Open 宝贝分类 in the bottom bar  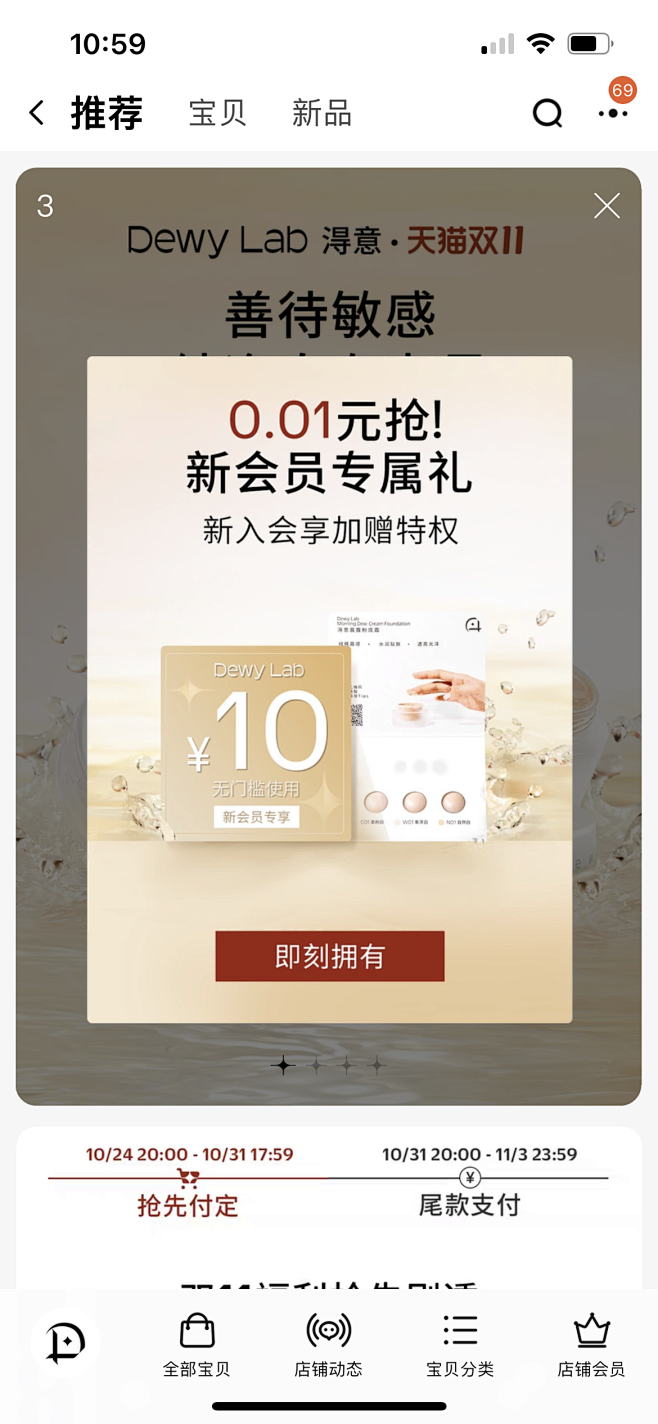pos(460,1345)
